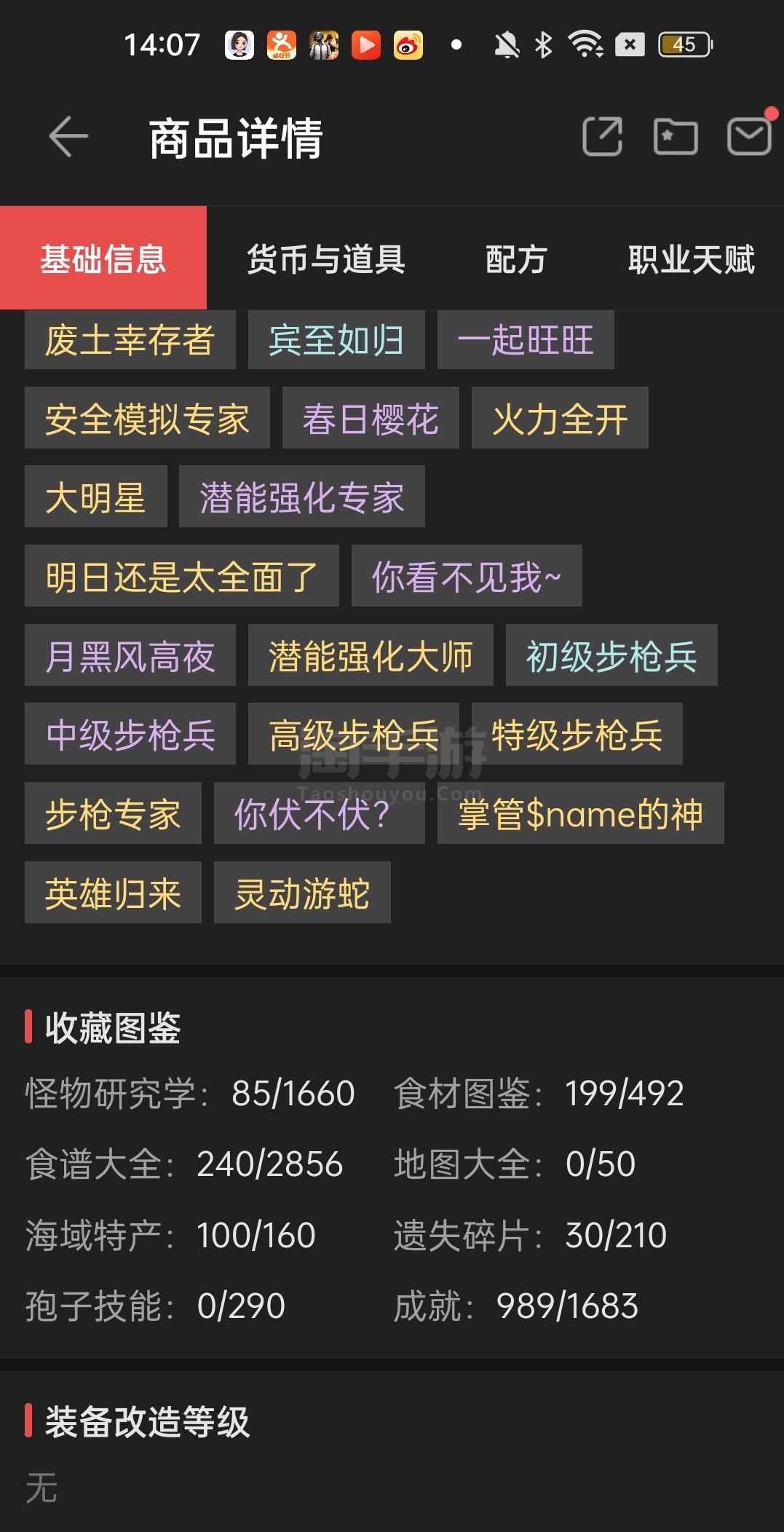Switch to 职业天赋 tab
Image resolution: width=784 pixels, height=1532 pixels.
coord(691,258)
